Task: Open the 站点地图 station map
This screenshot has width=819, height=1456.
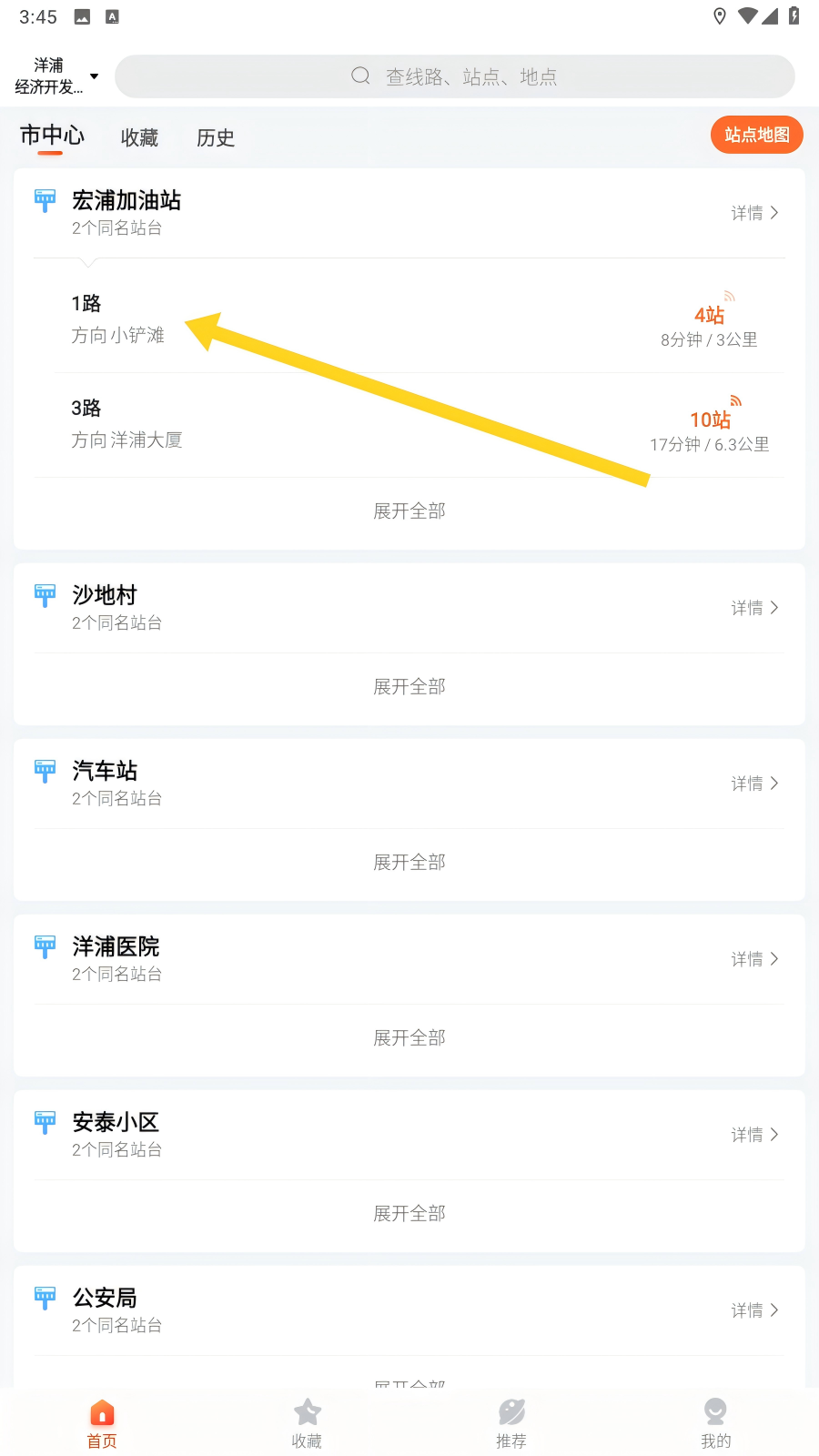Action: click(756, 135)
